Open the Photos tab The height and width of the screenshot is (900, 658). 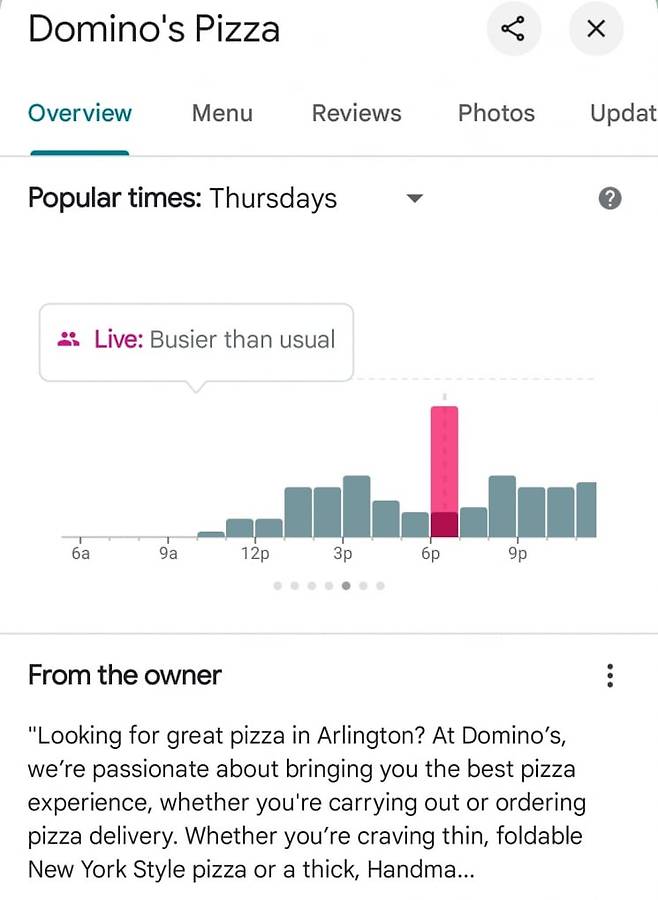[496, 113]
